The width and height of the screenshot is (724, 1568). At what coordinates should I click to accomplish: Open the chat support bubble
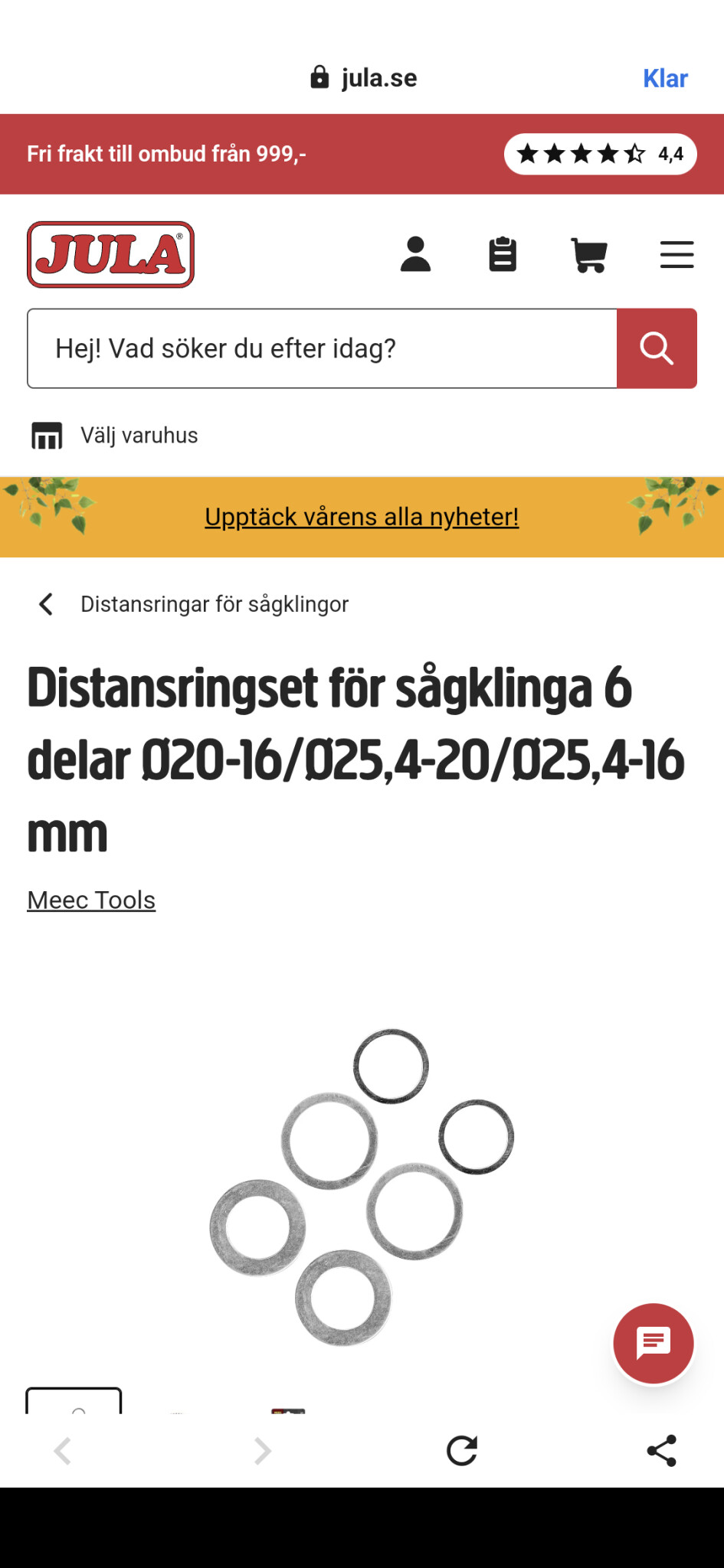point(653,1343)
